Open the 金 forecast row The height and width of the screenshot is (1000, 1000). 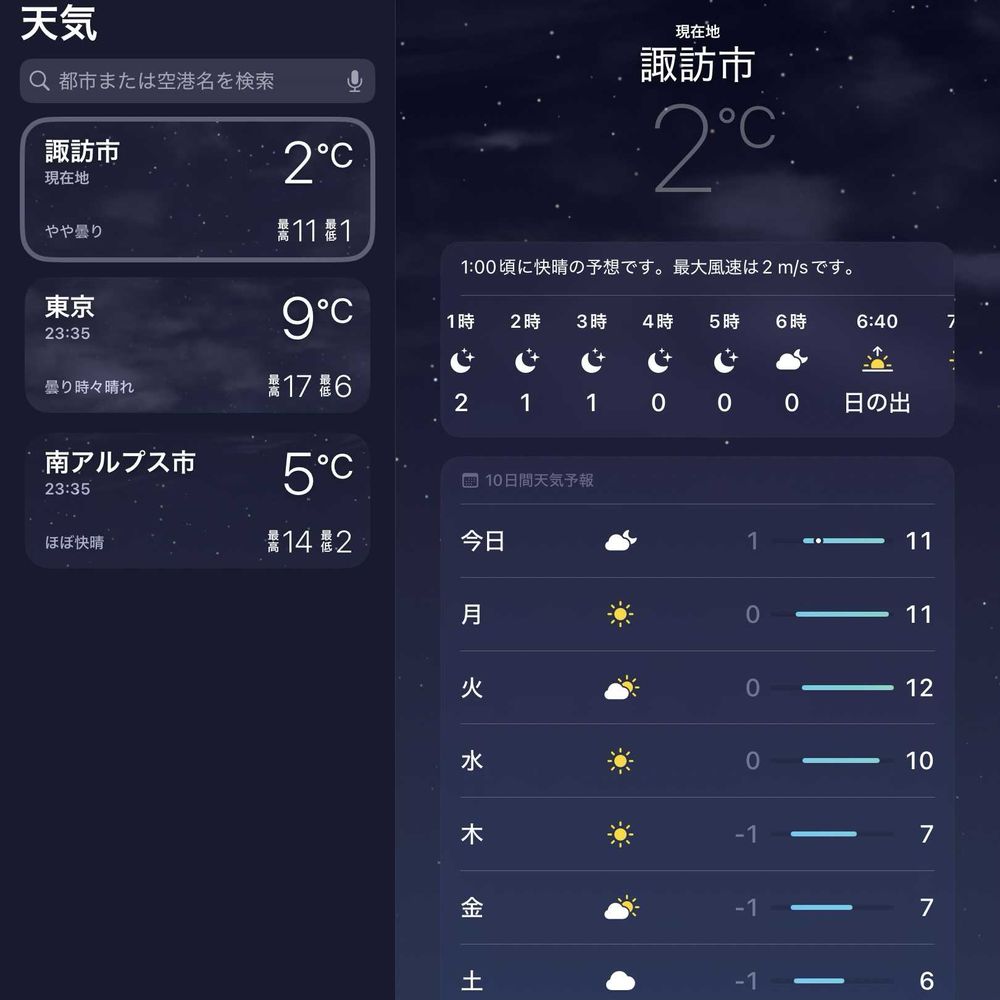pyautogui.click(x=698, y=907)
